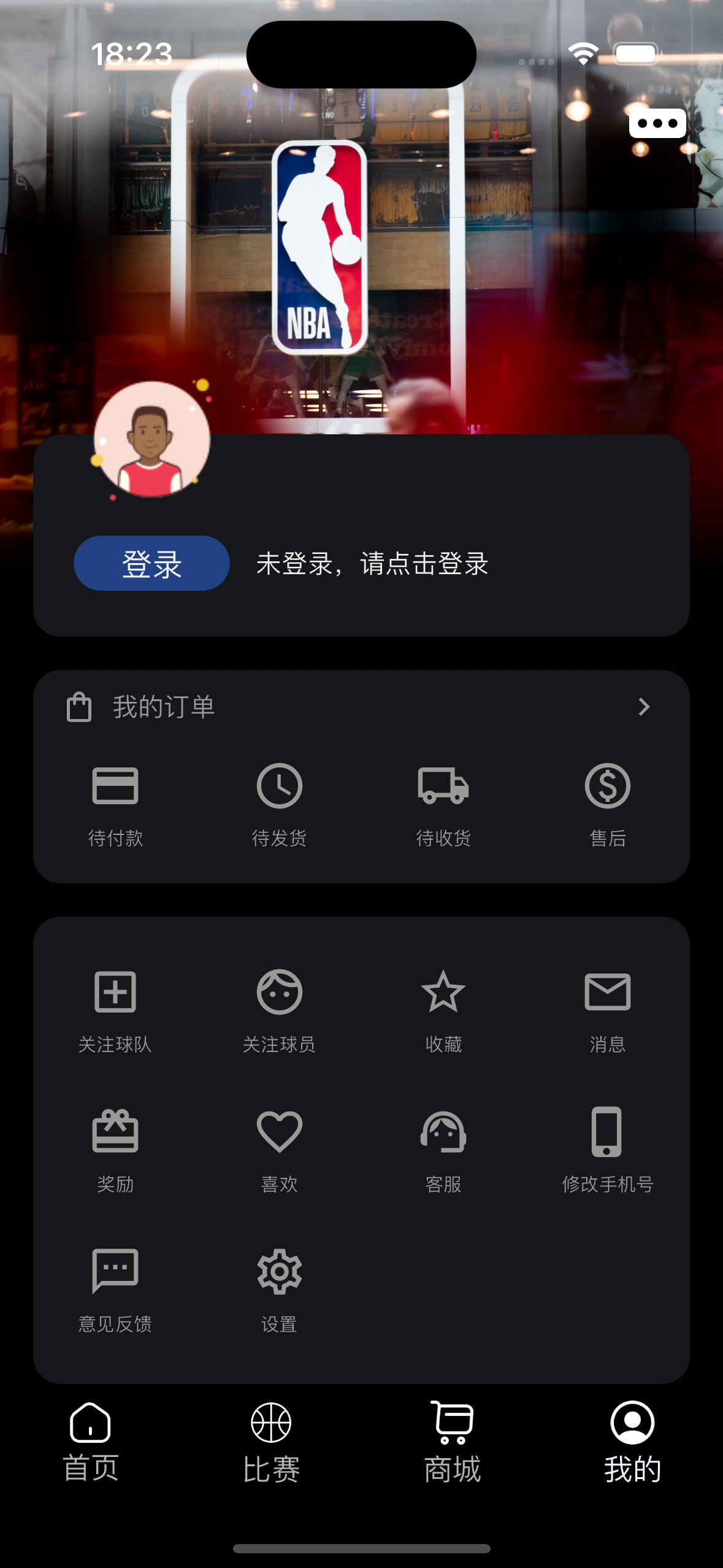Tap the 登录 login button
The height and width of the screenshot is (1568, 723).
tap(151, 563)
